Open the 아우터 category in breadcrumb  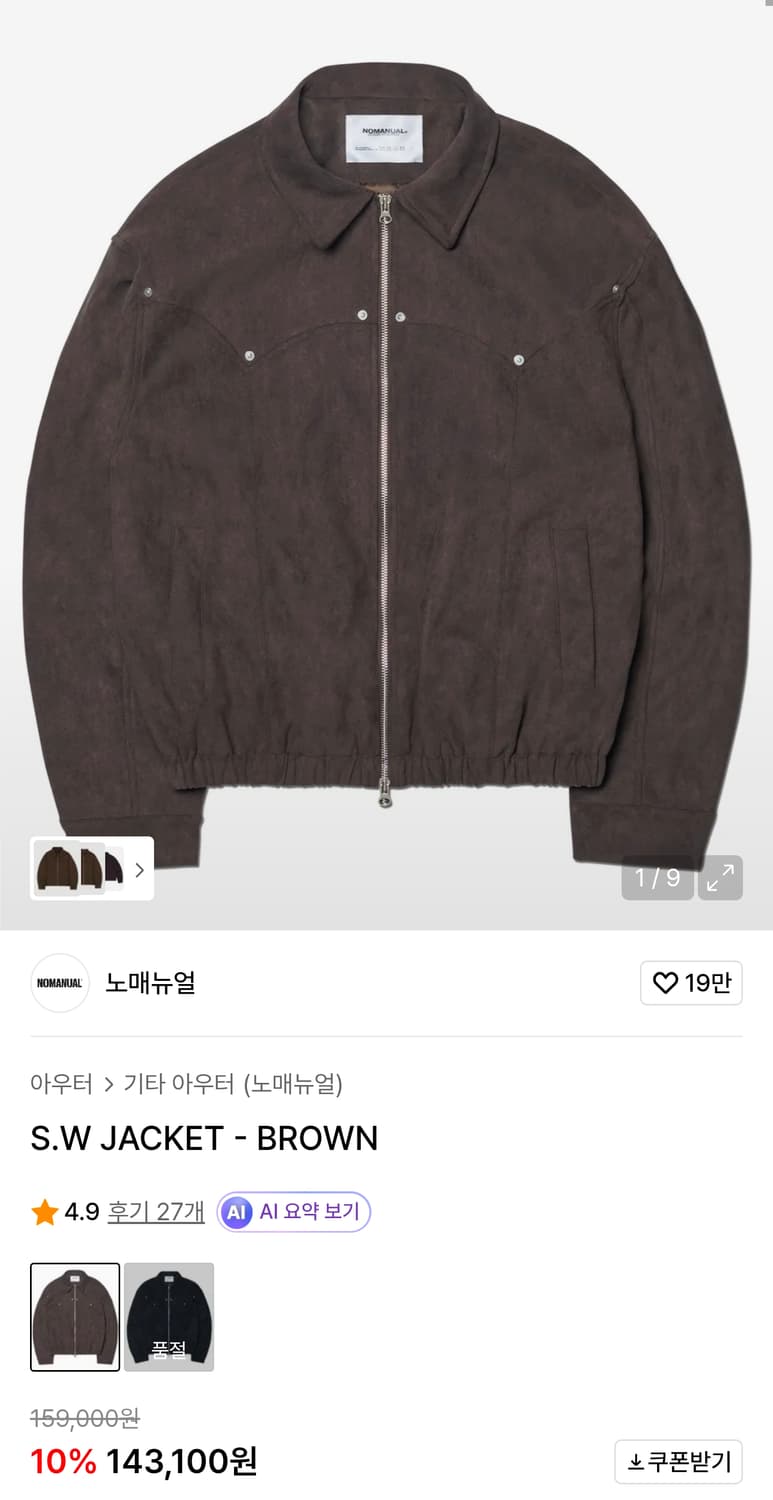pos(55,1084)
